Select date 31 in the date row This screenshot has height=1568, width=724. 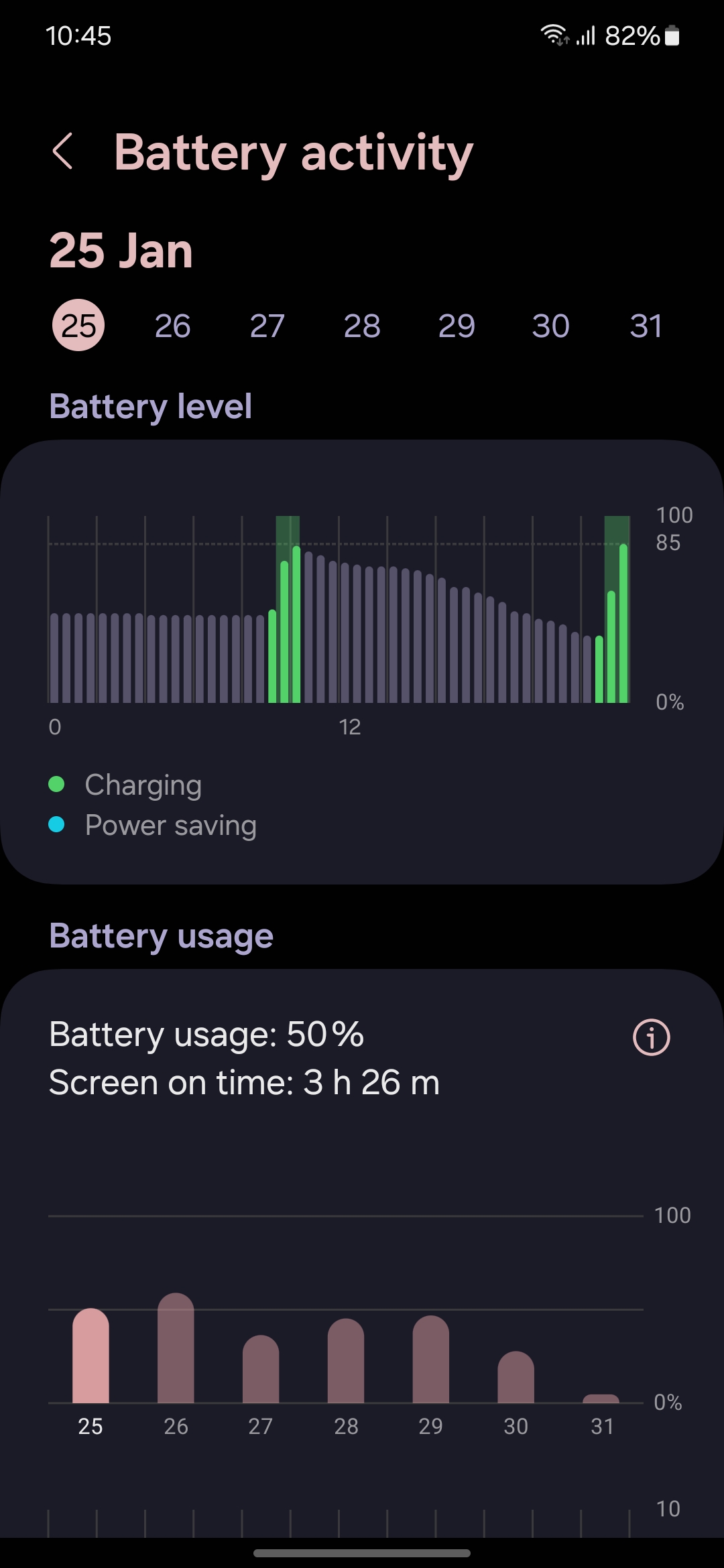click(646, 326)
